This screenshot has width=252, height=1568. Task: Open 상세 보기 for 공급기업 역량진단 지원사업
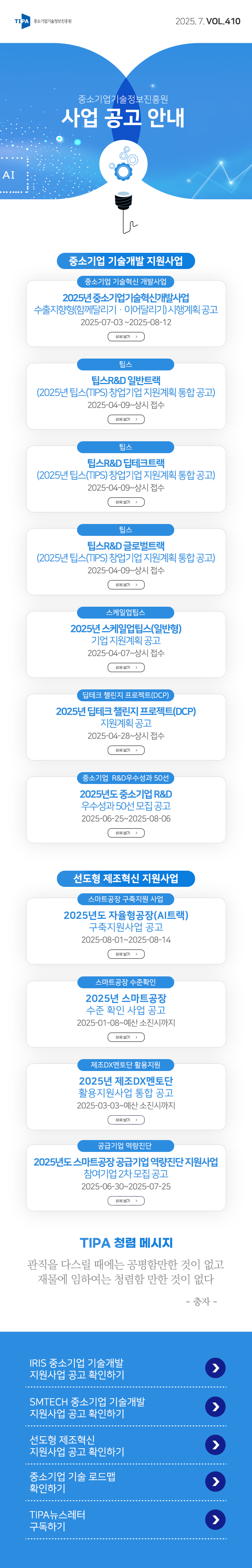pyautogui.click(x=126, y=1201)
